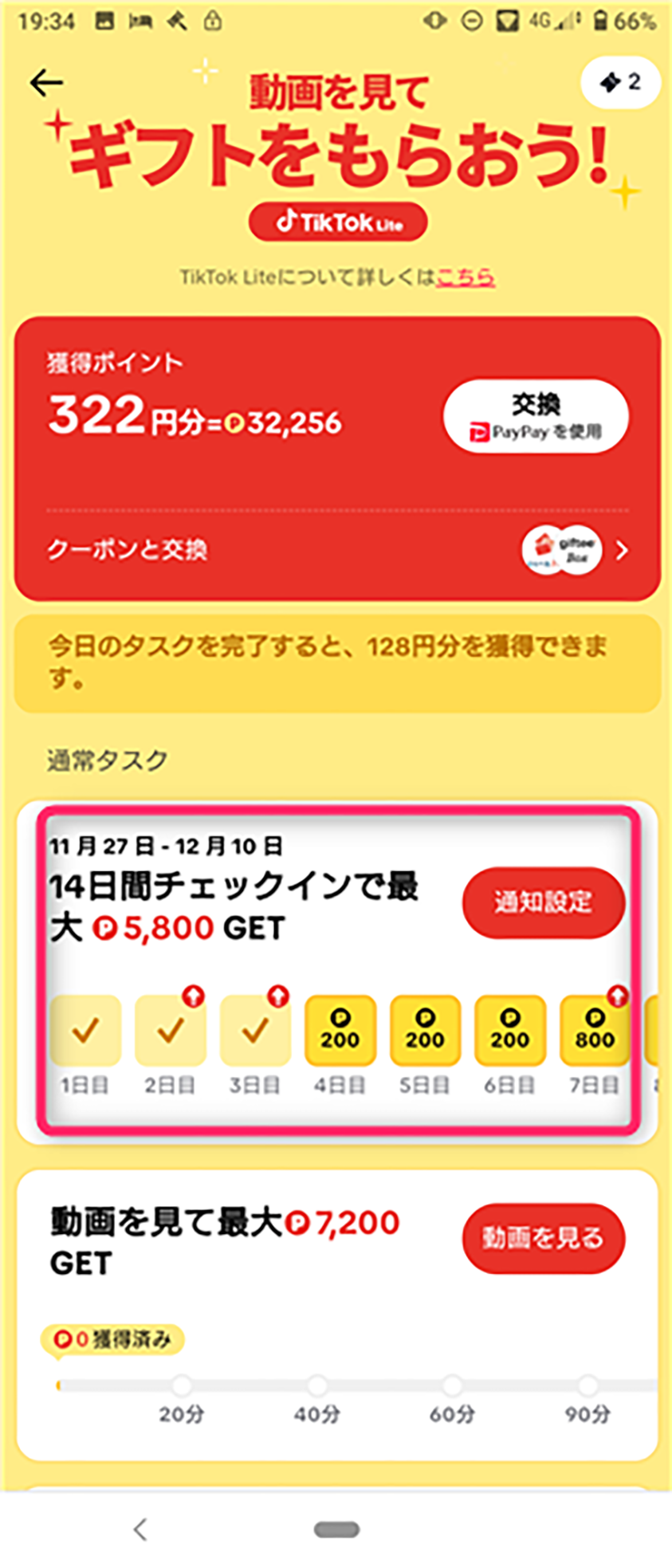Screen dimensions: 672x1568
Task: Open クーポンと交換 coupon exchange row
Action: pyautogui.click(x=336, y=550)
